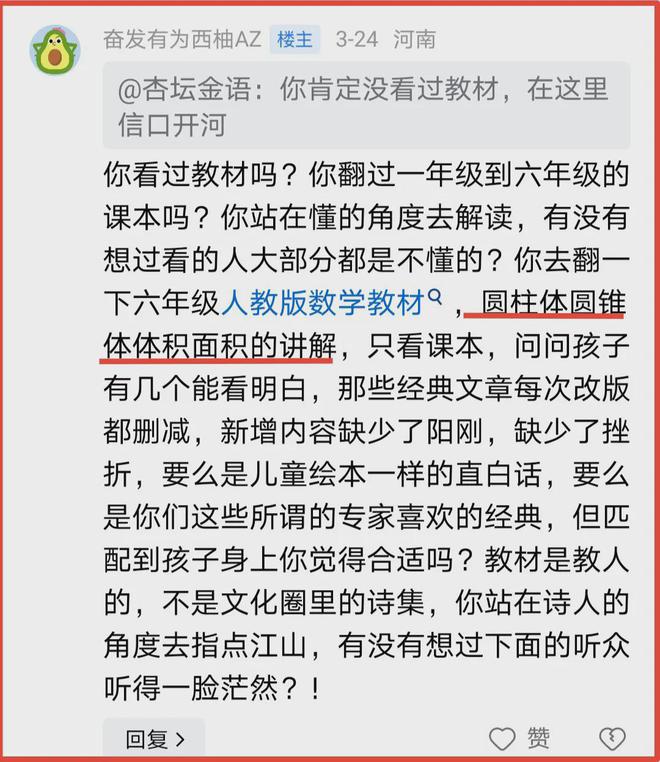Open the profile of 奋发有为西柚AZ
Viewport: 660px width, 762px height.
tap(182, 40)
